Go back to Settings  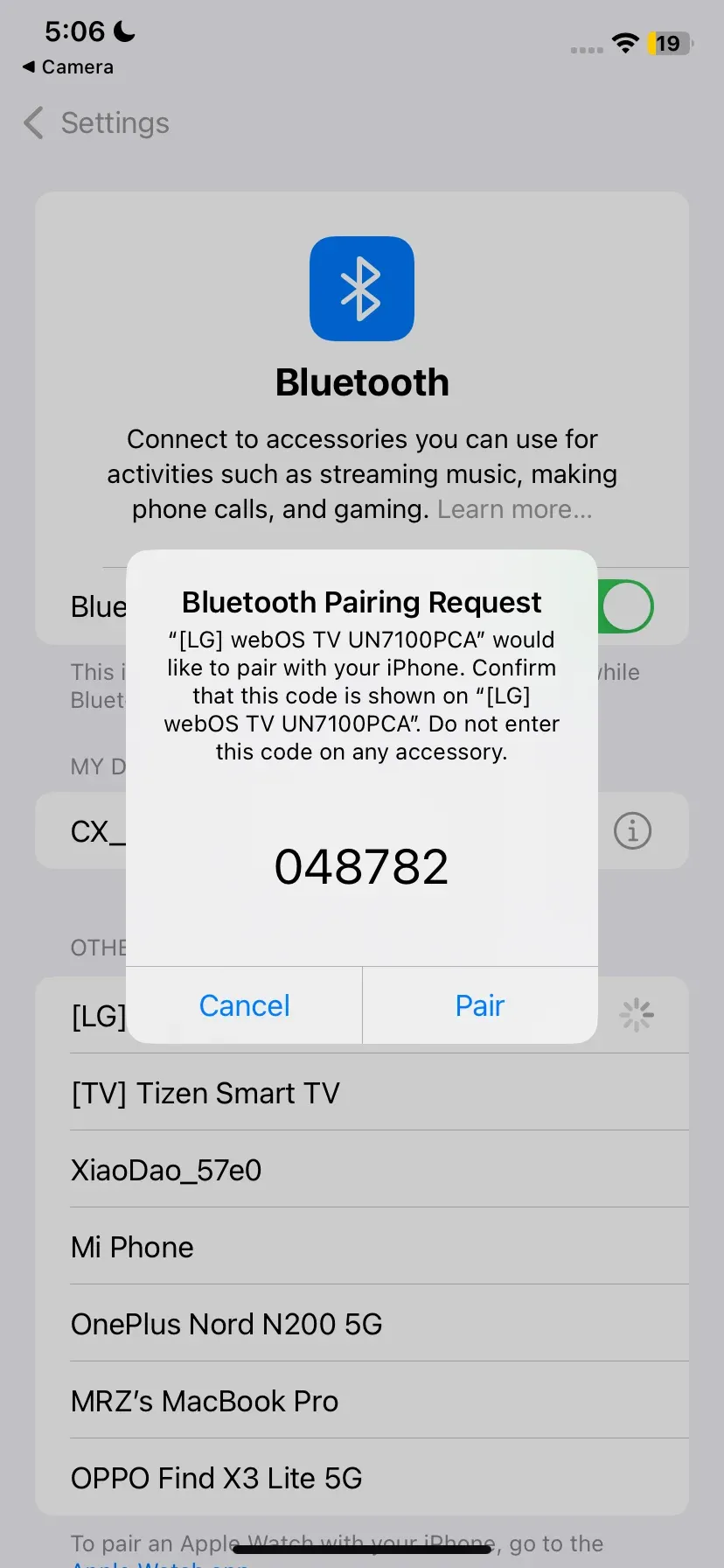[x=97, y=123]
